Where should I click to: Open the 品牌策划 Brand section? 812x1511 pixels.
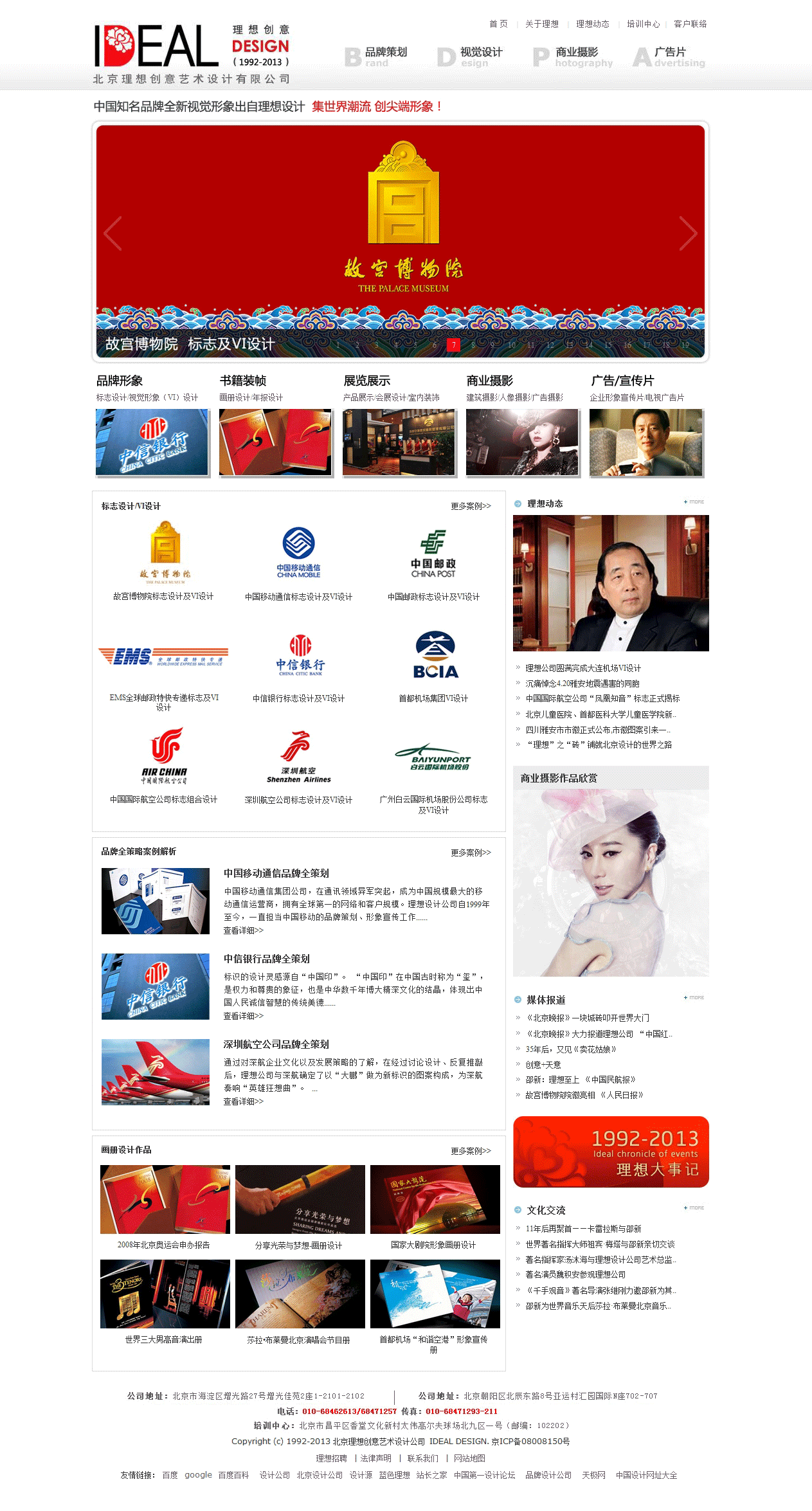tap(377, 57)
